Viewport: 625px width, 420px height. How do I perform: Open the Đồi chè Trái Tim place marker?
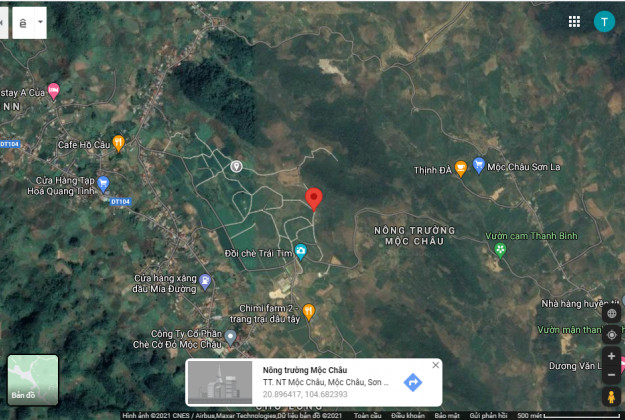pyautogui.click(x=300, y=250)
